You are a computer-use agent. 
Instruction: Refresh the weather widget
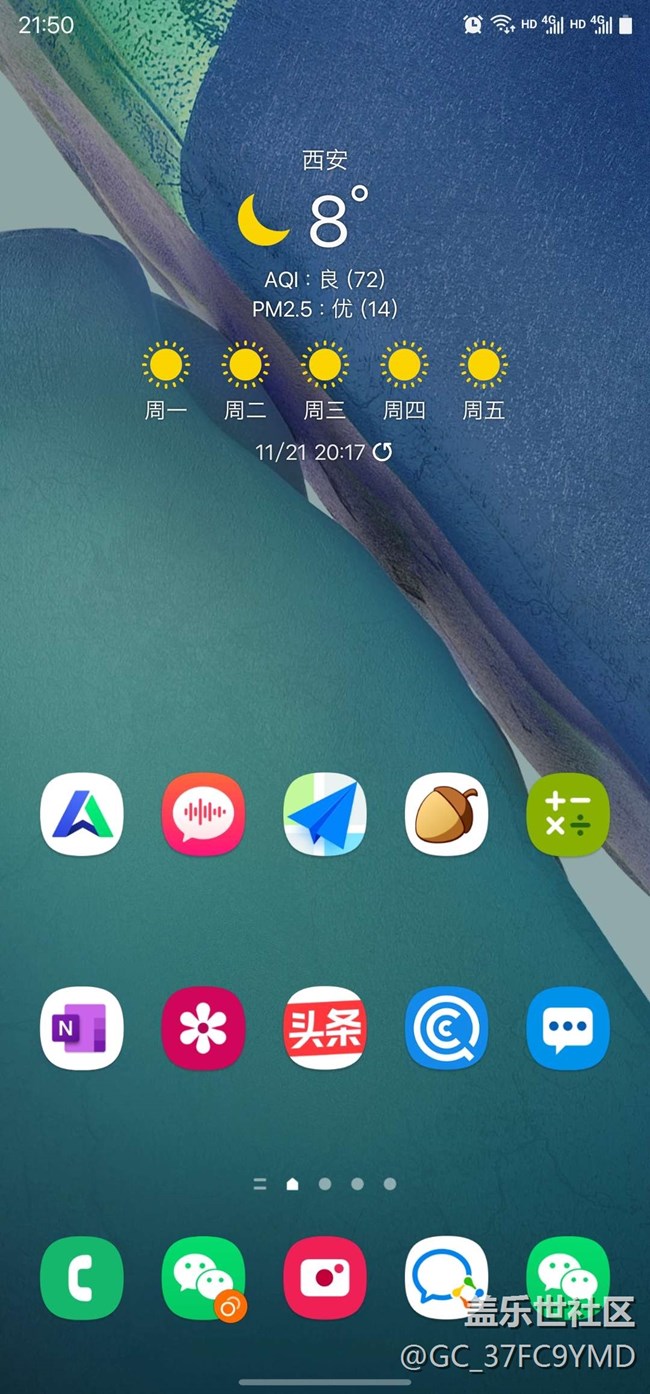(x=382, y=452)
